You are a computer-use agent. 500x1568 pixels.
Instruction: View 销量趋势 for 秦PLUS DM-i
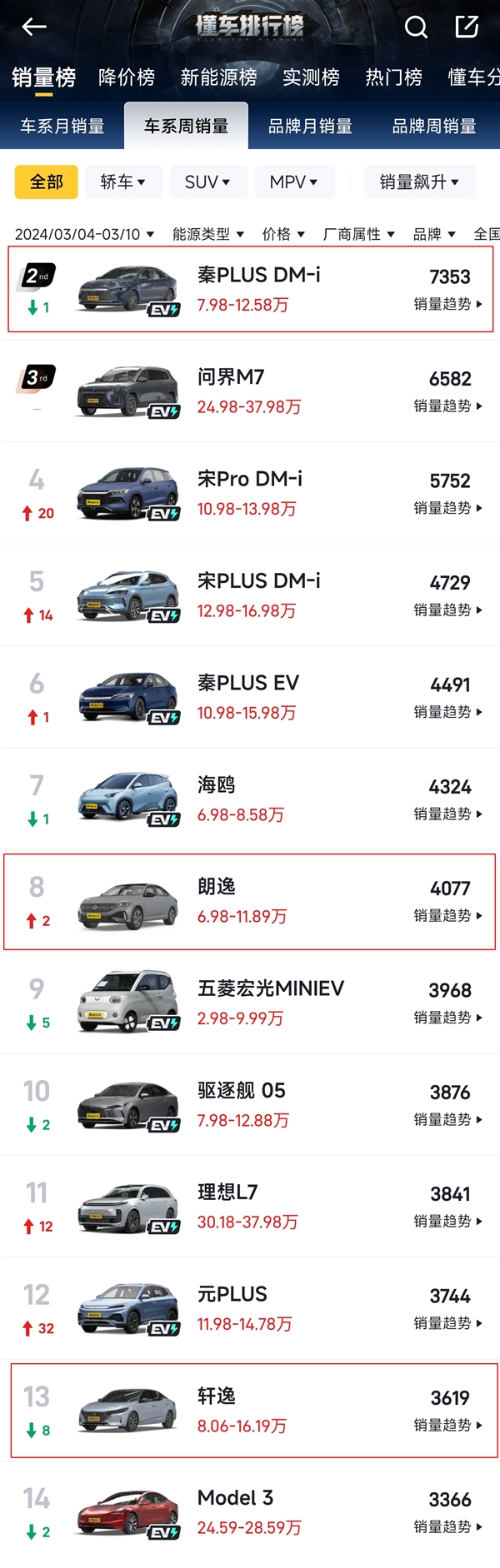coord(448,304)
